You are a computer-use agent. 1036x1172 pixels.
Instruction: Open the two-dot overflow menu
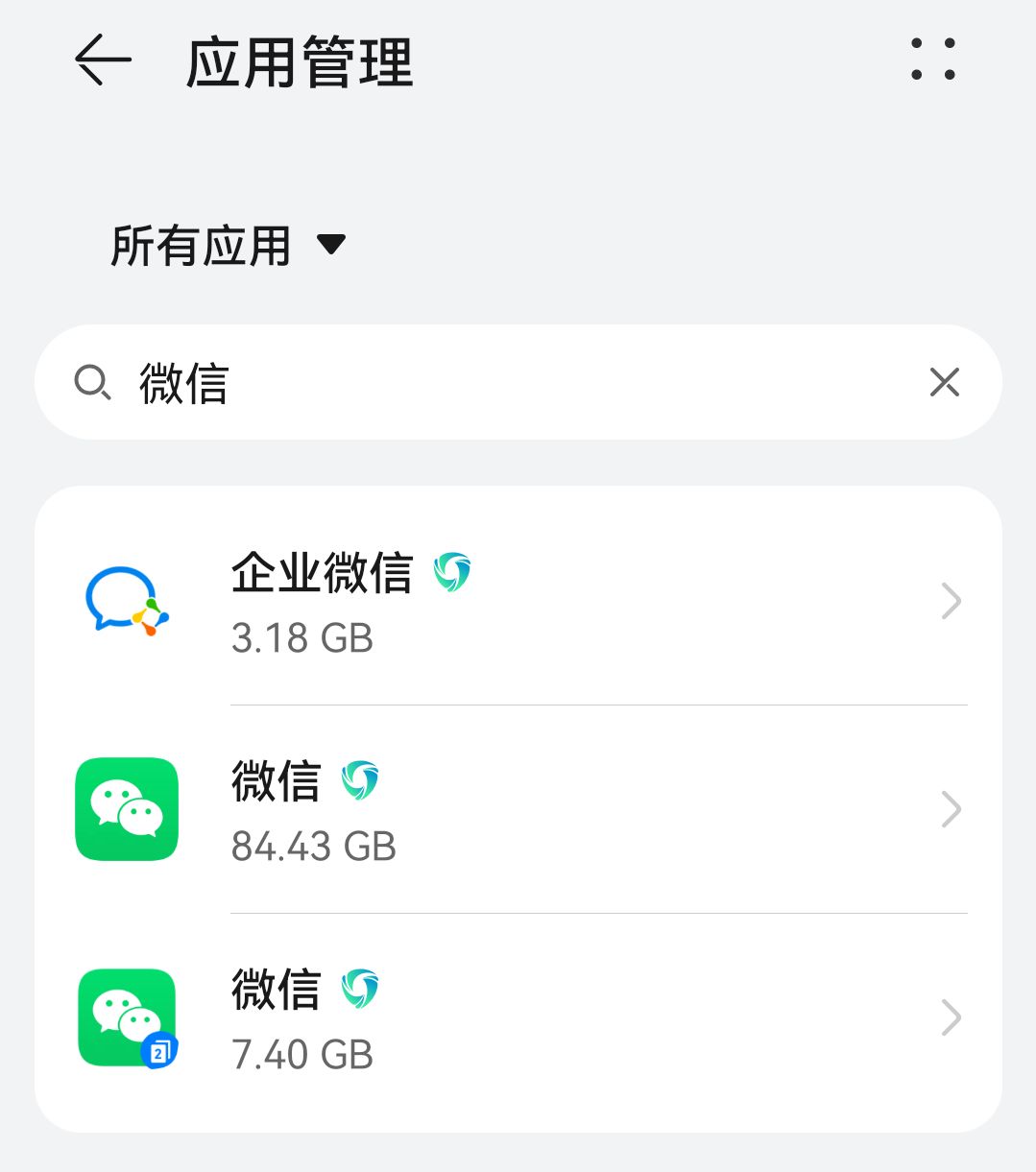point(933,61)
